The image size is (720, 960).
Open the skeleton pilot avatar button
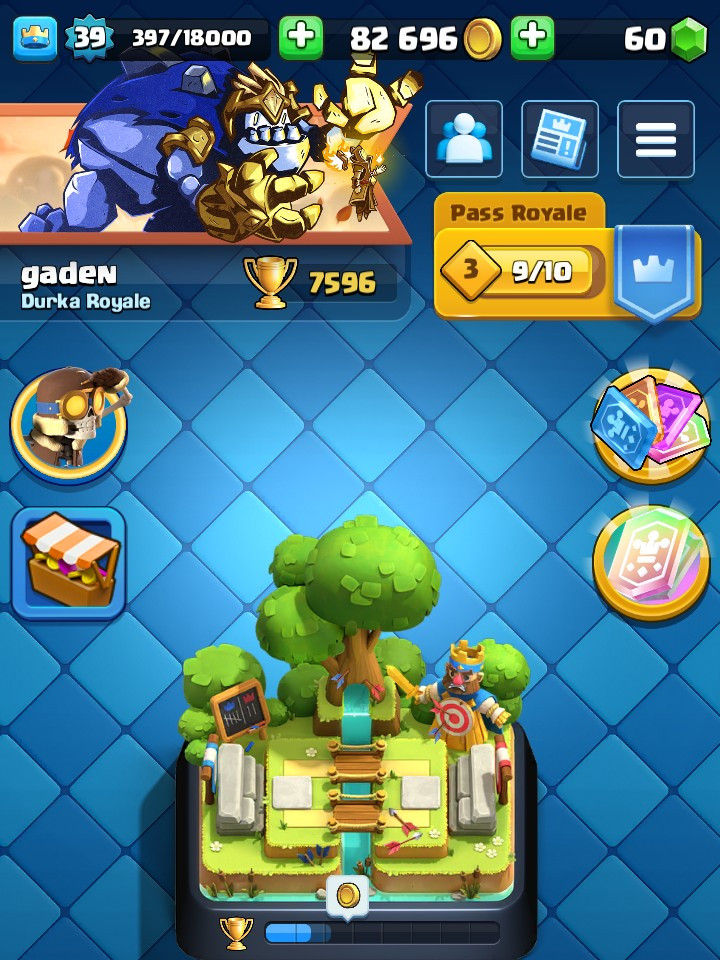[x=69, y=424]
